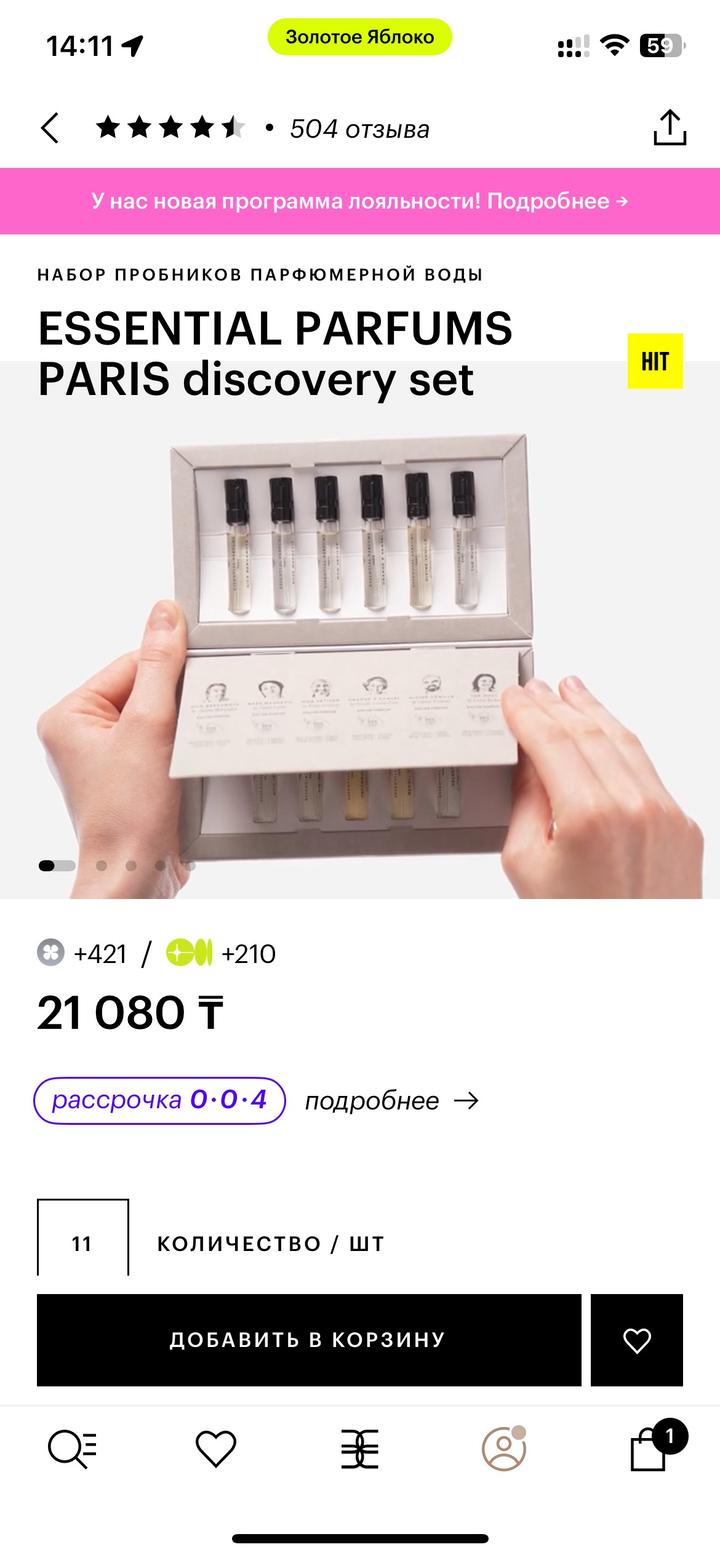Open the Золотое Яблоко home tab
The width and height of the screenshot is (720, 1558).
[x=359, y=1449]
